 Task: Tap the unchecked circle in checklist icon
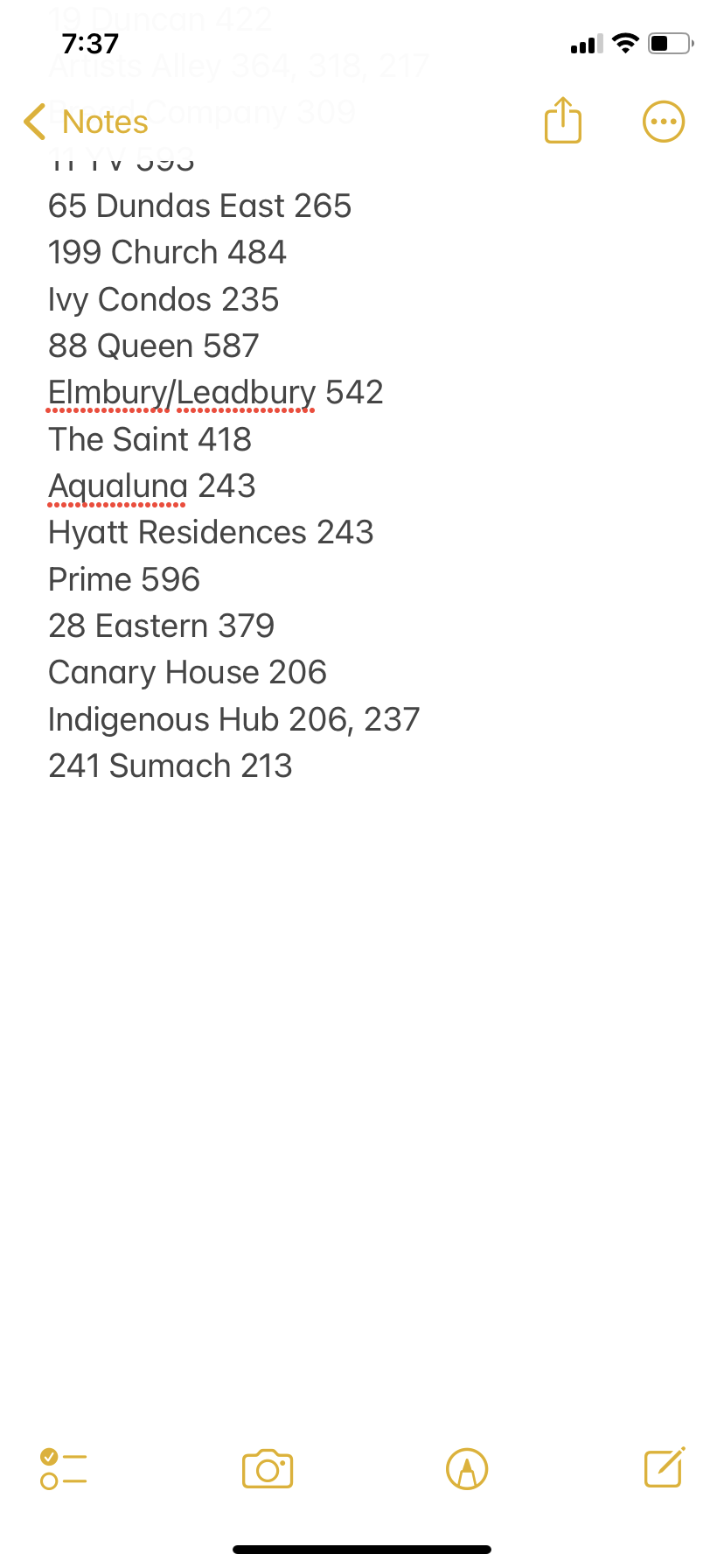[50, 1482]
